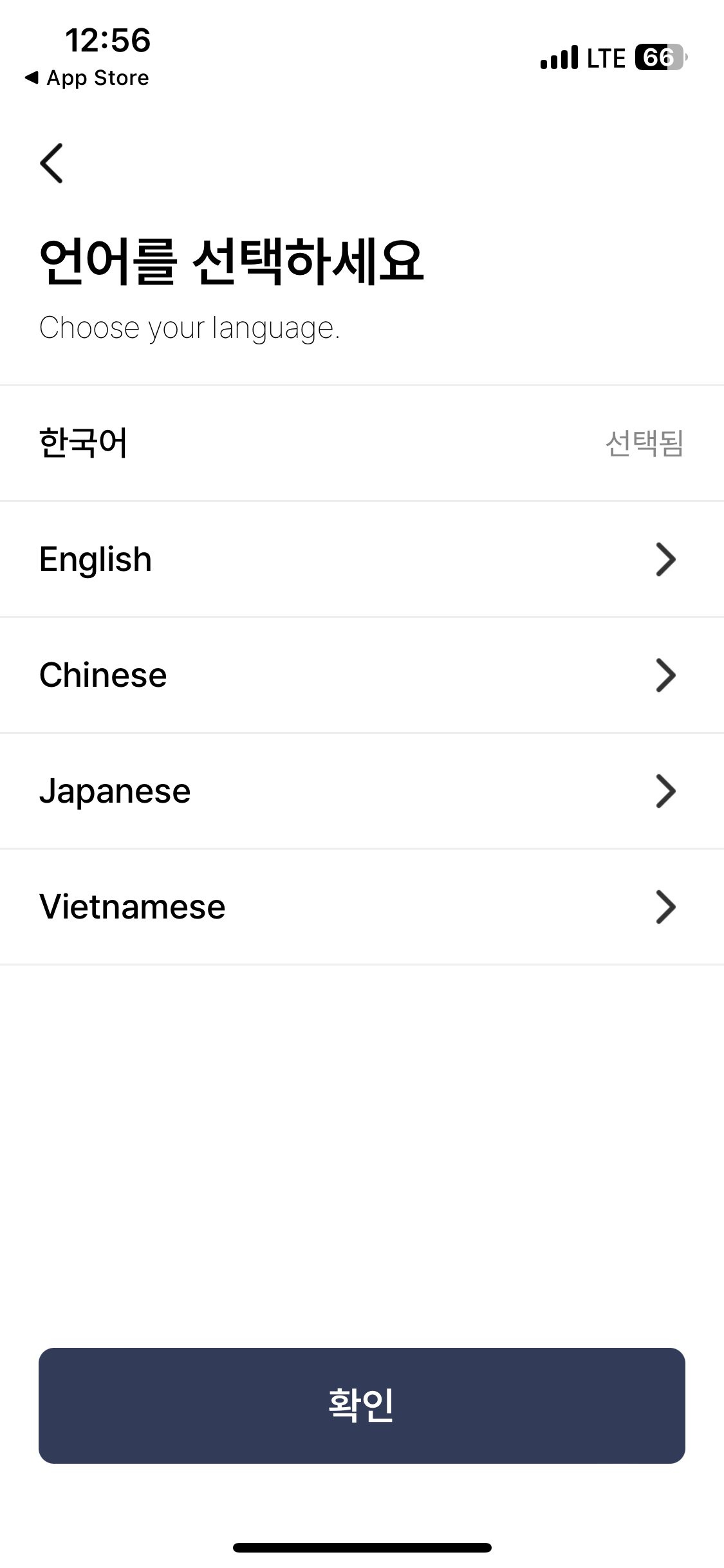Tap the English row chevron

pos(667,558)
